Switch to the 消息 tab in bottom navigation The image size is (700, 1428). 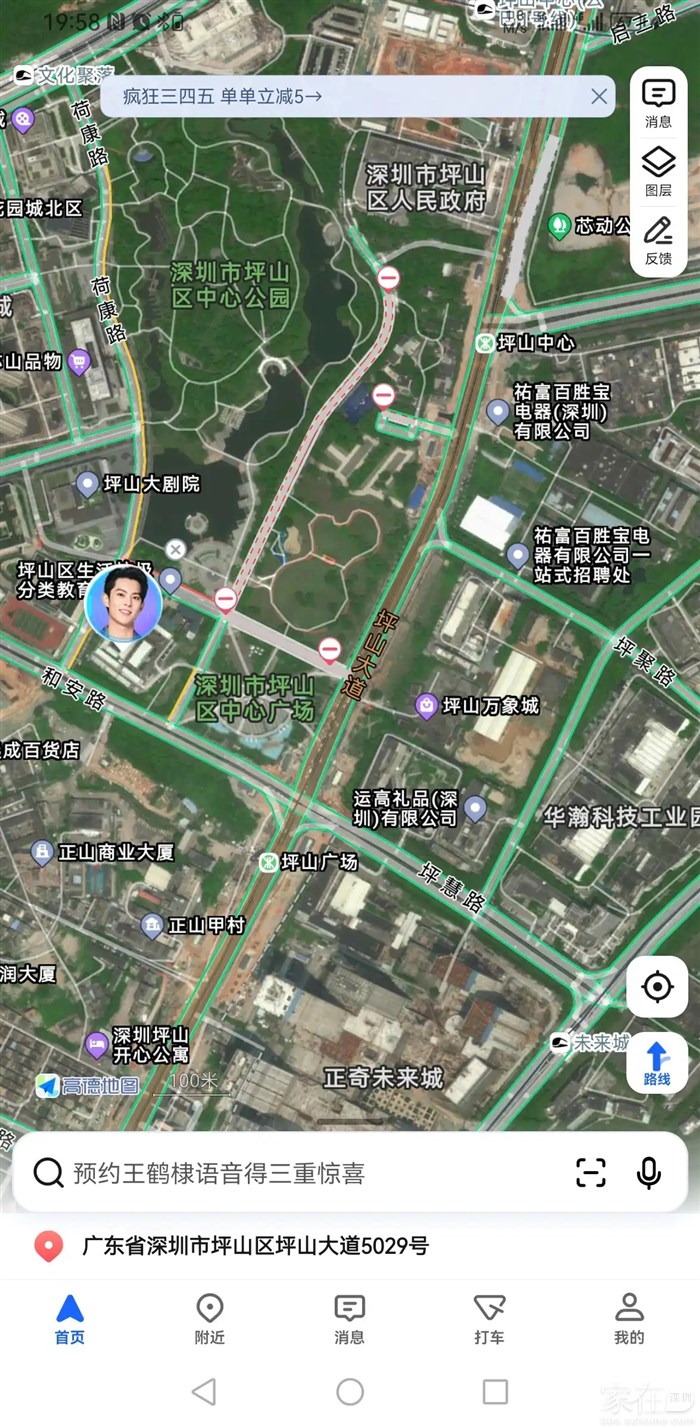[x=349, y=1319]
